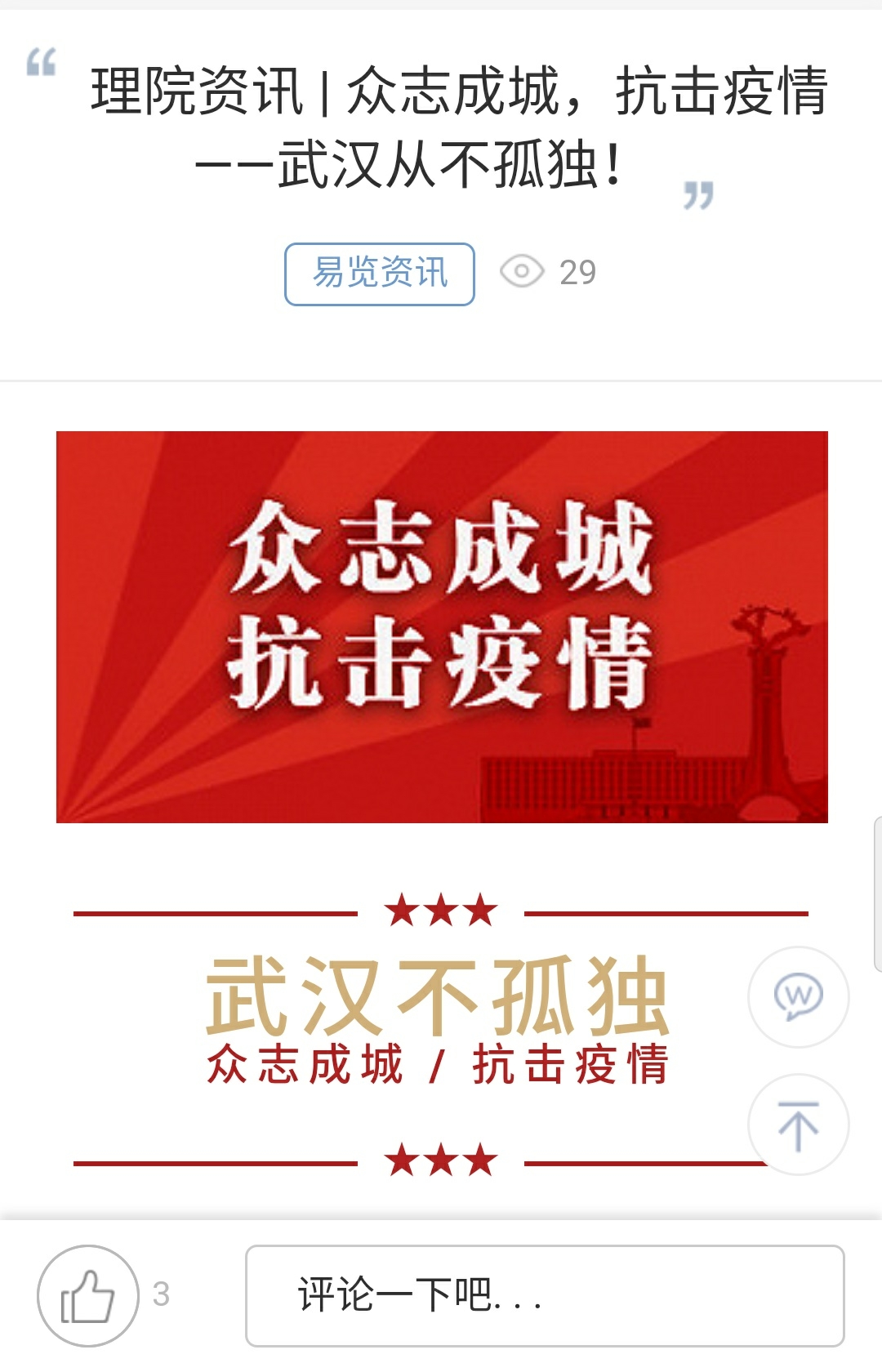Screen dimensions: 882x1372
Task: Tap the 评论一下吧 comment box
Action: pos(545,1295)
